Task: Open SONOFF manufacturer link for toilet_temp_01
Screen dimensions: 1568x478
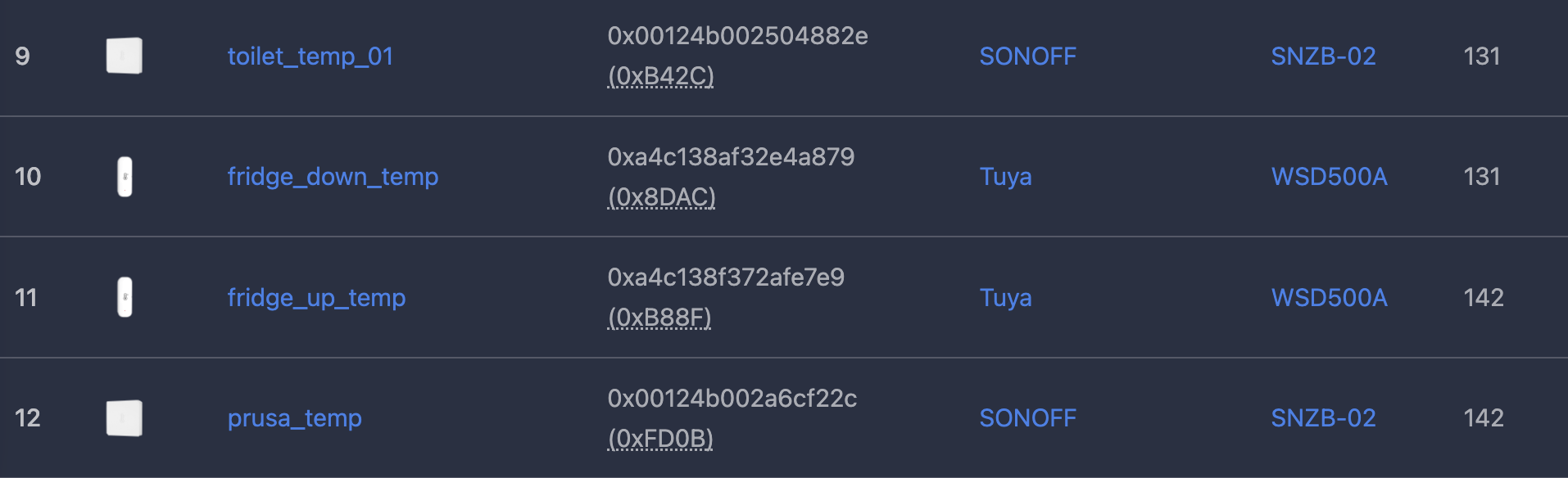Action: [x=1027, y=56]
